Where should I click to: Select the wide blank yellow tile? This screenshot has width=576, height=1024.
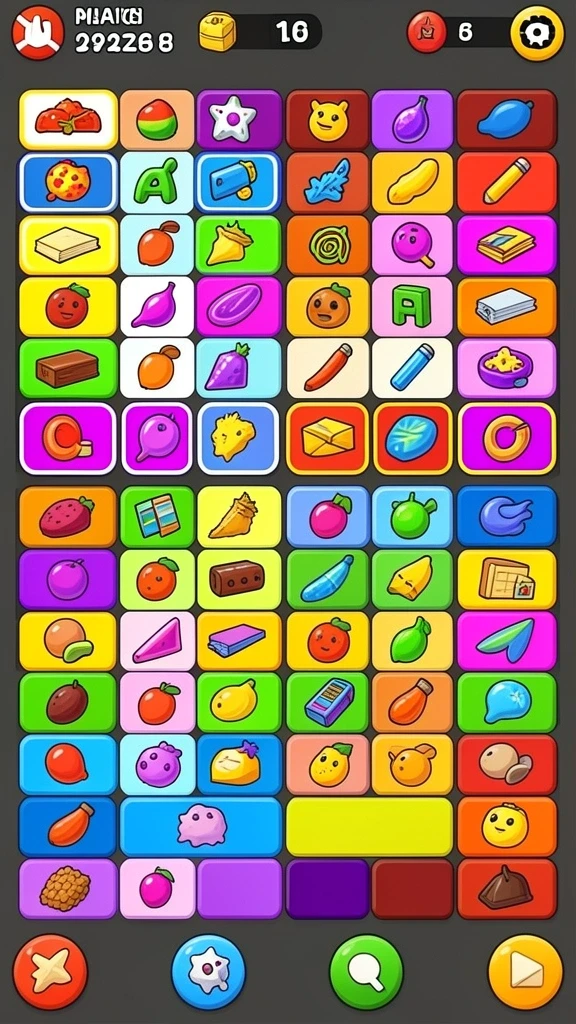coord(369,826)
